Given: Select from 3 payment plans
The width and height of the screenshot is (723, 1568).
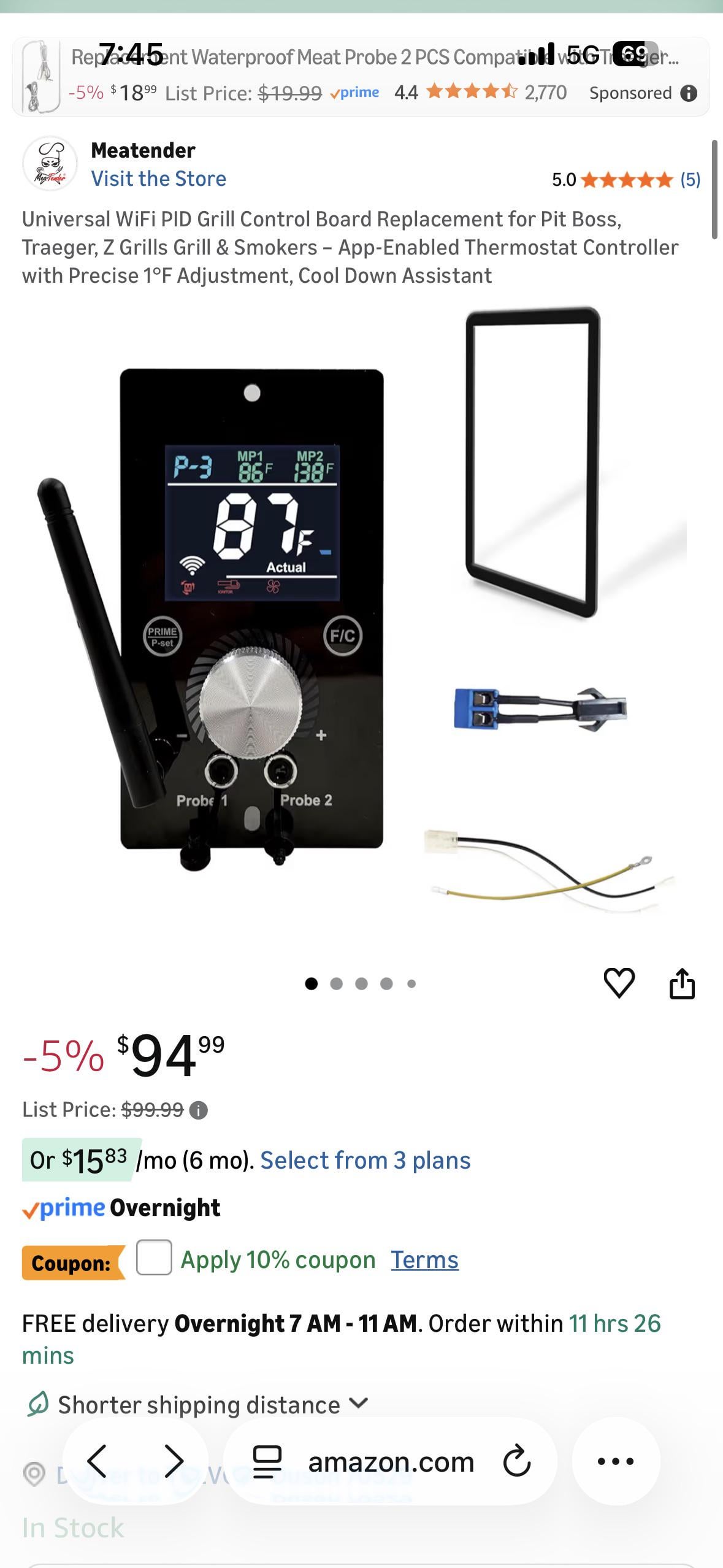Looking at the screenshot, I should click(x=365, y=1160).
